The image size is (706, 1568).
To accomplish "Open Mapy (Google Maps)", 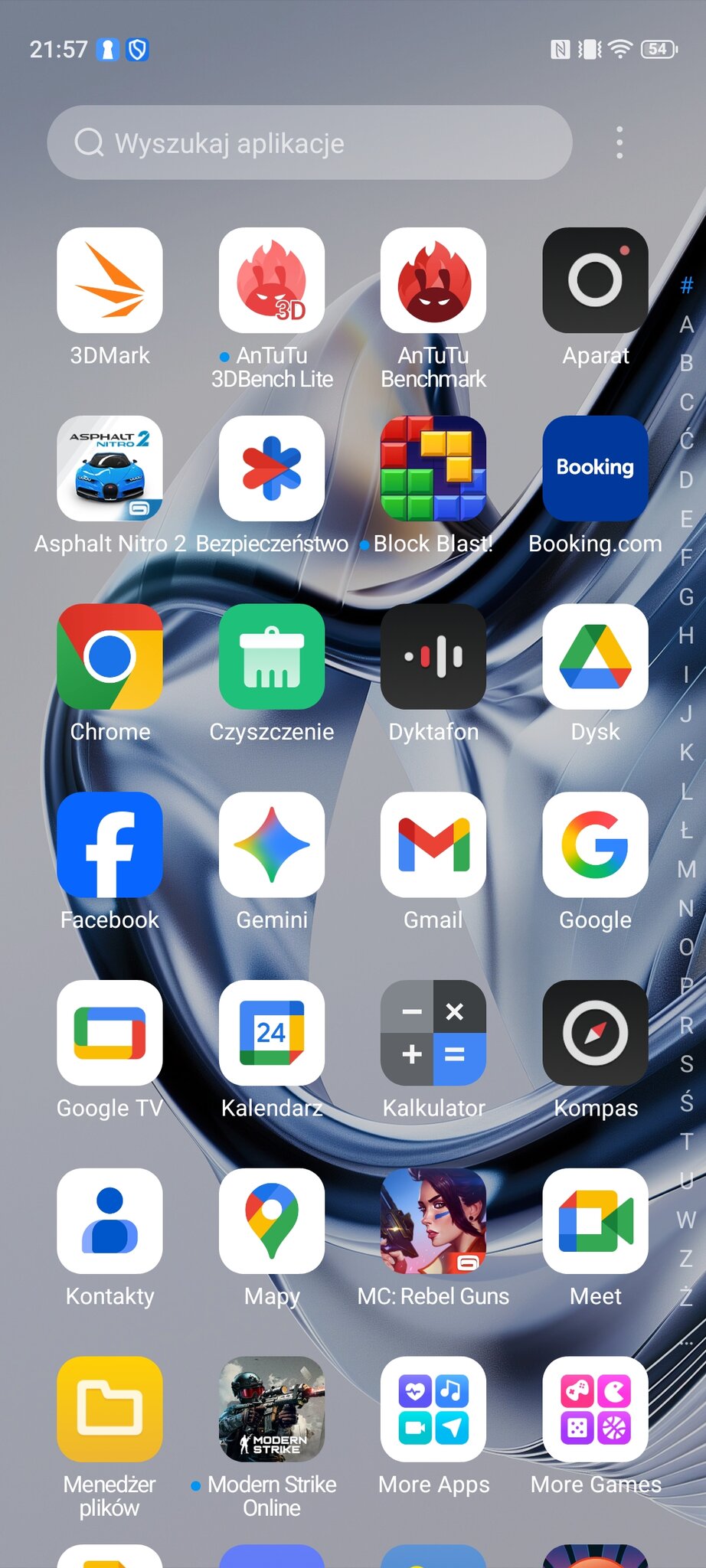I will click(272, 1222).
